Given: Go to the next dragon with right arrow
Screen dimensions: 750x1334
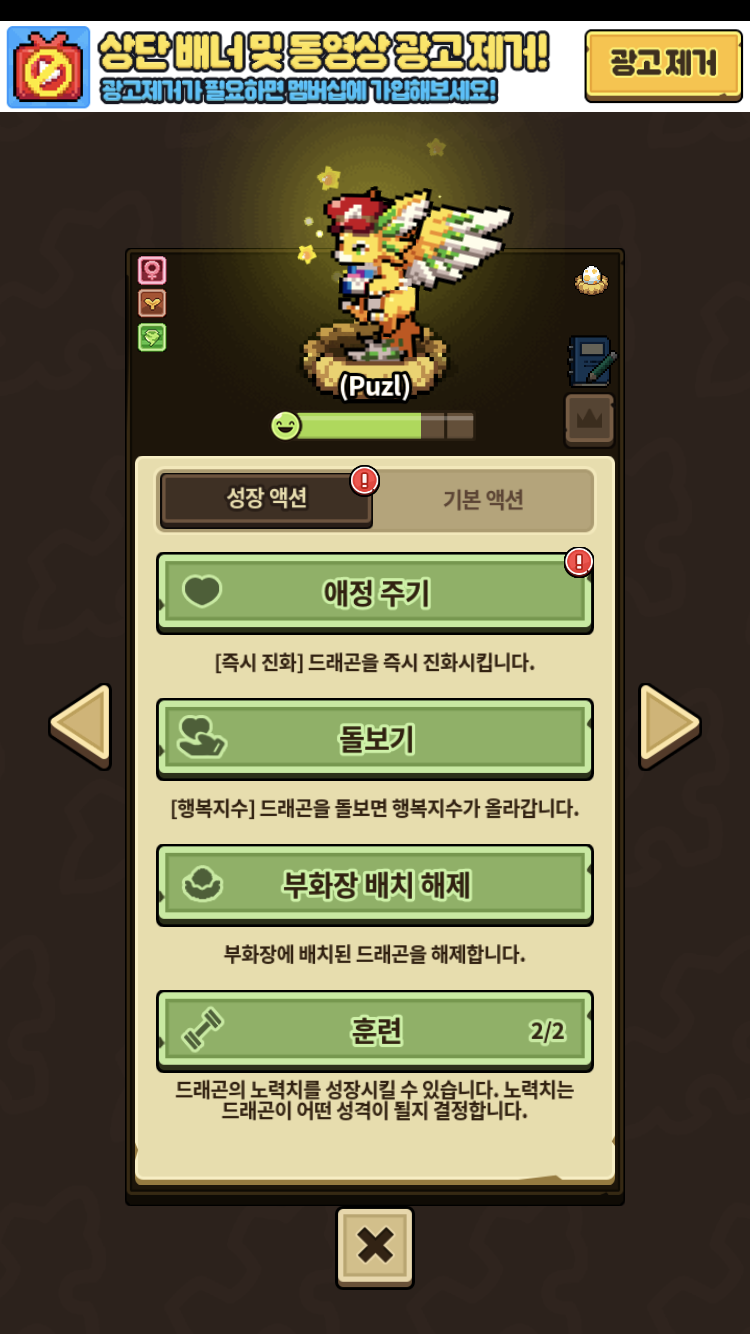Looking at the screenshot, I should point(669,723).
